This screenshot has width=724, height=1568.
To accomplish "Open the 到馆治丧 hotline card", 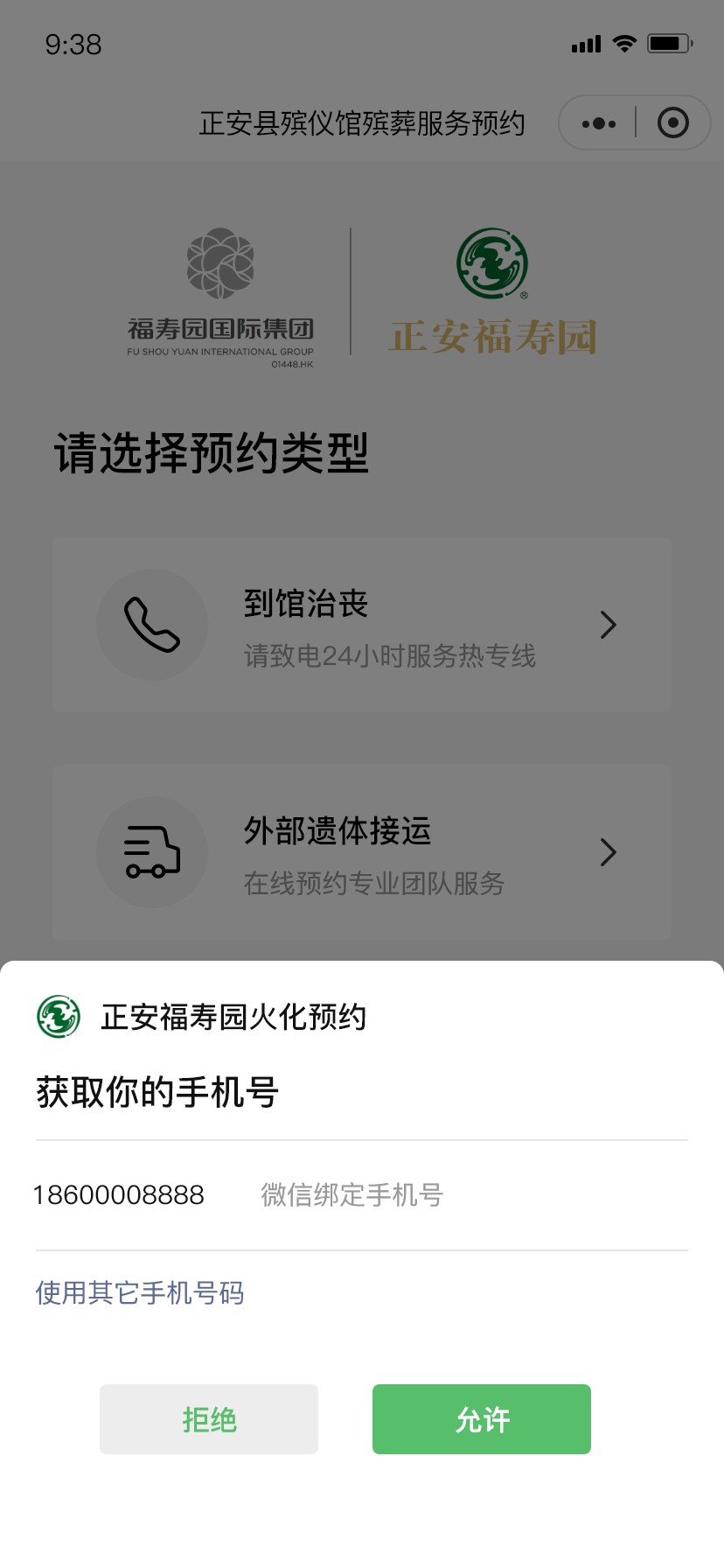I will (362, 625).
